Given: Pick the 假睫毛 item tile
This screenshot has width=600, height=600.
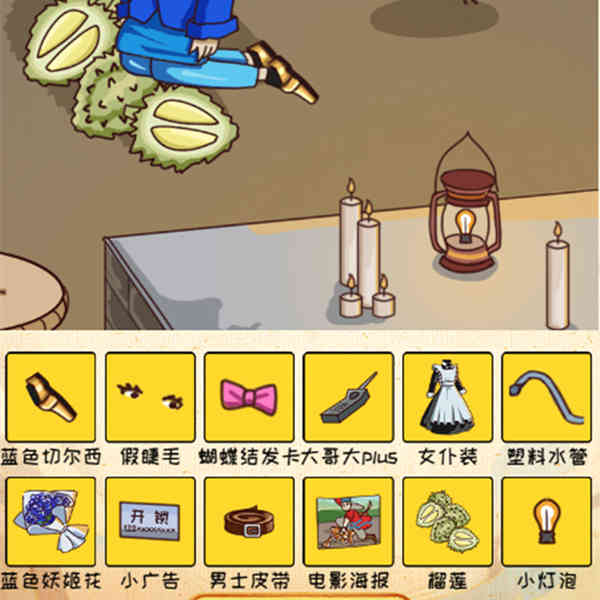Looking at the screenshot, I should [x=150, y=397].
